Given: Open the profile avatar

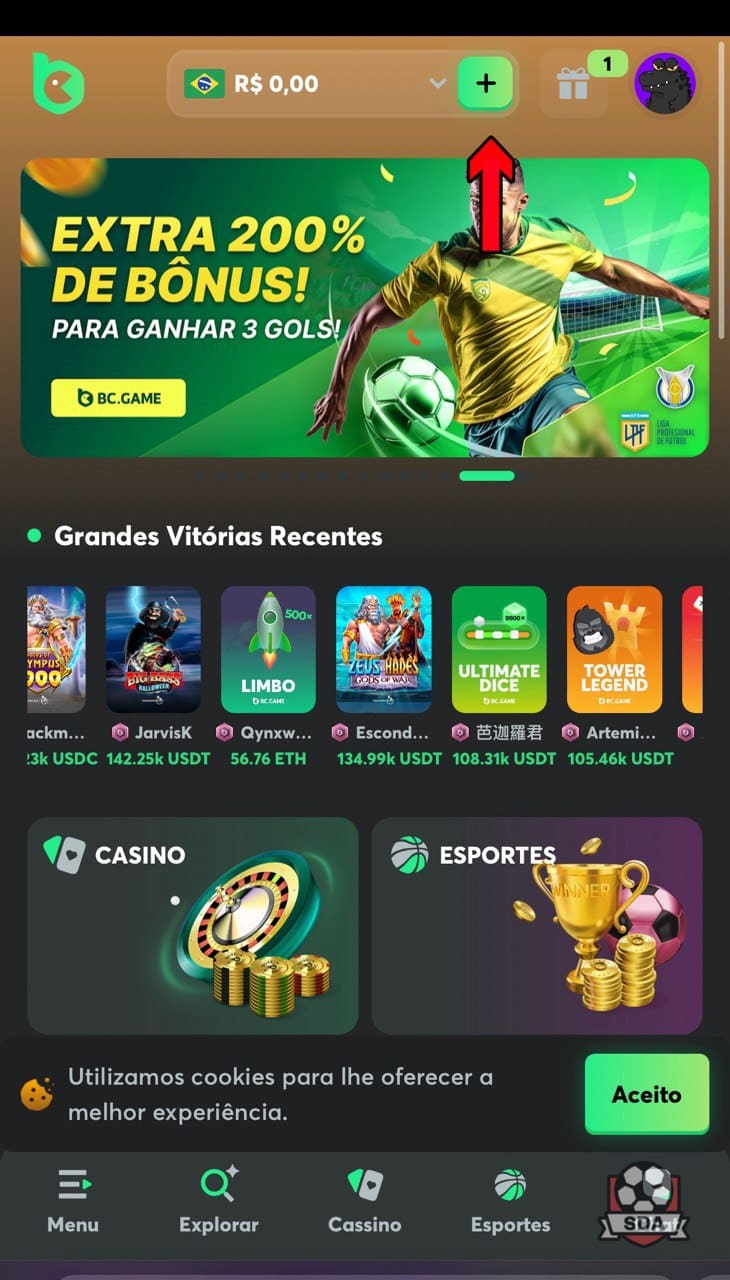Looking at the screenshot, I should (x=665, y=84).
